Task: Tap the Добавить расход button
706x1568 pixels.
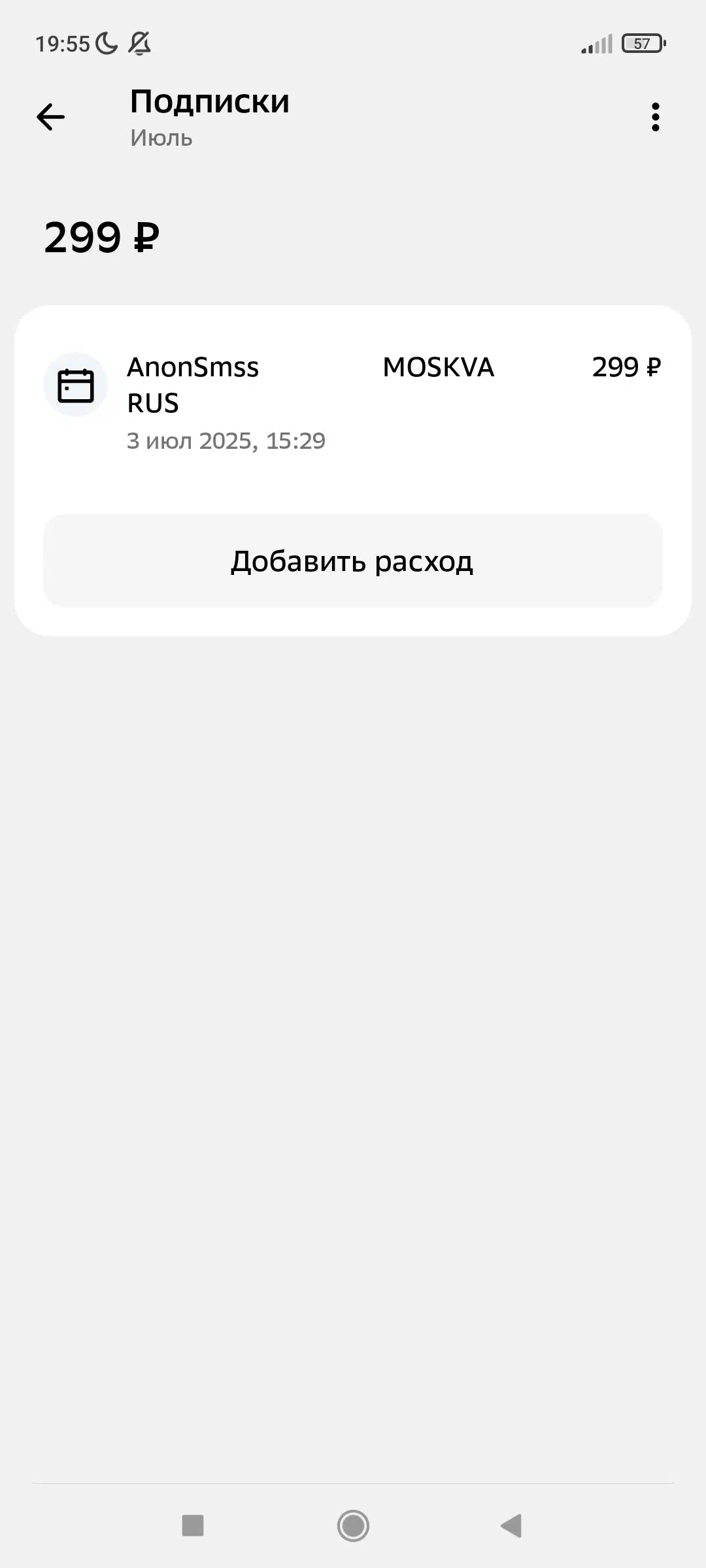Action: point(353,561)
